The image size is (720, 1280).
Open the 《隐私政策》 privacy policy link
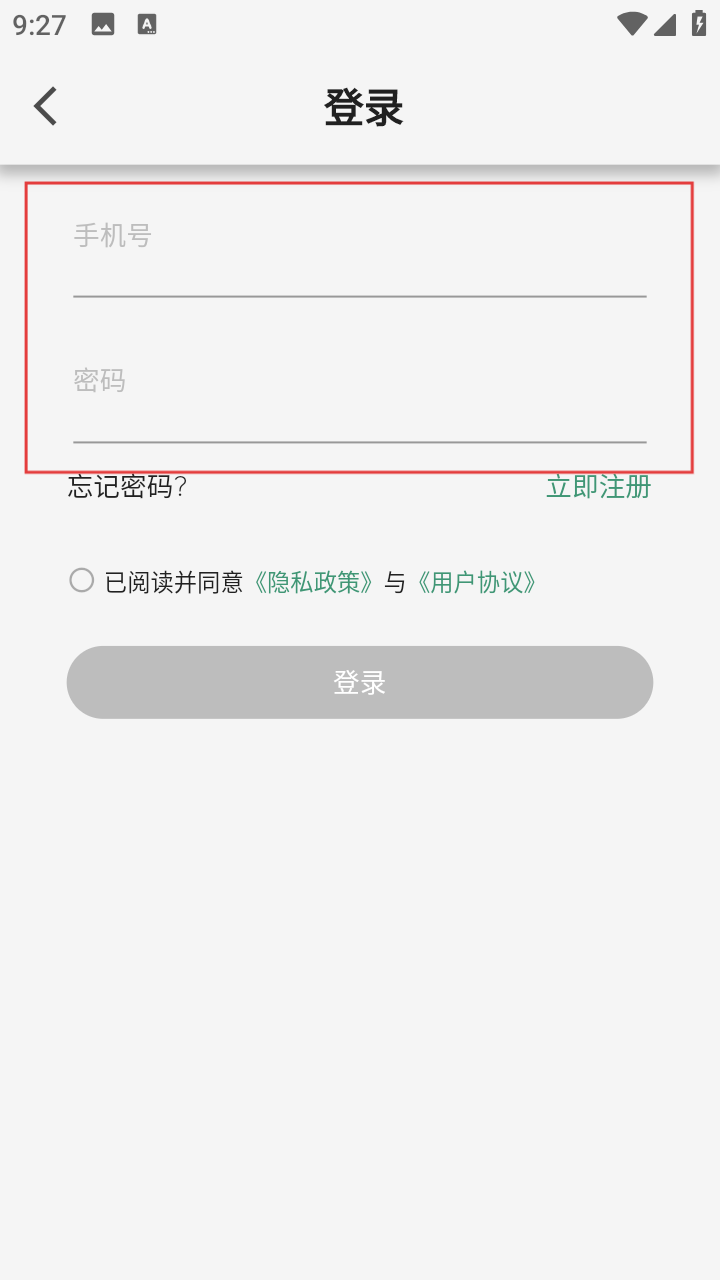click(x=313, y=582)
